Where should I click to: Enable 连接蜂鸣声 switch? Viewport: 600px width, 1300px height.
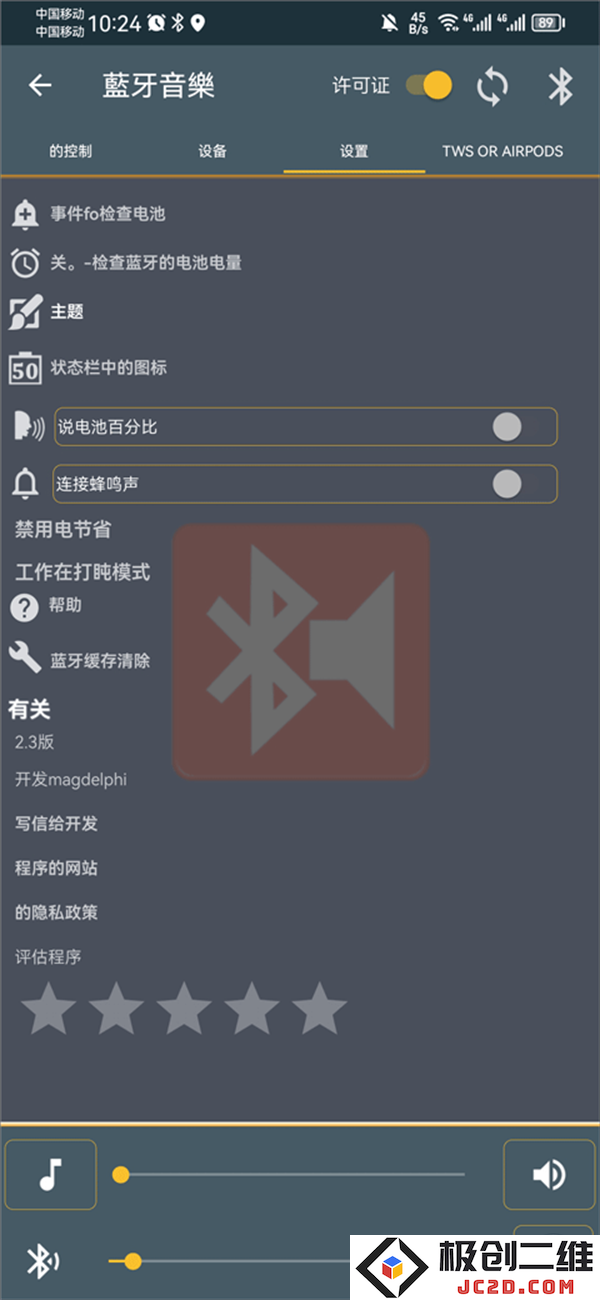(x=507, y=484)
